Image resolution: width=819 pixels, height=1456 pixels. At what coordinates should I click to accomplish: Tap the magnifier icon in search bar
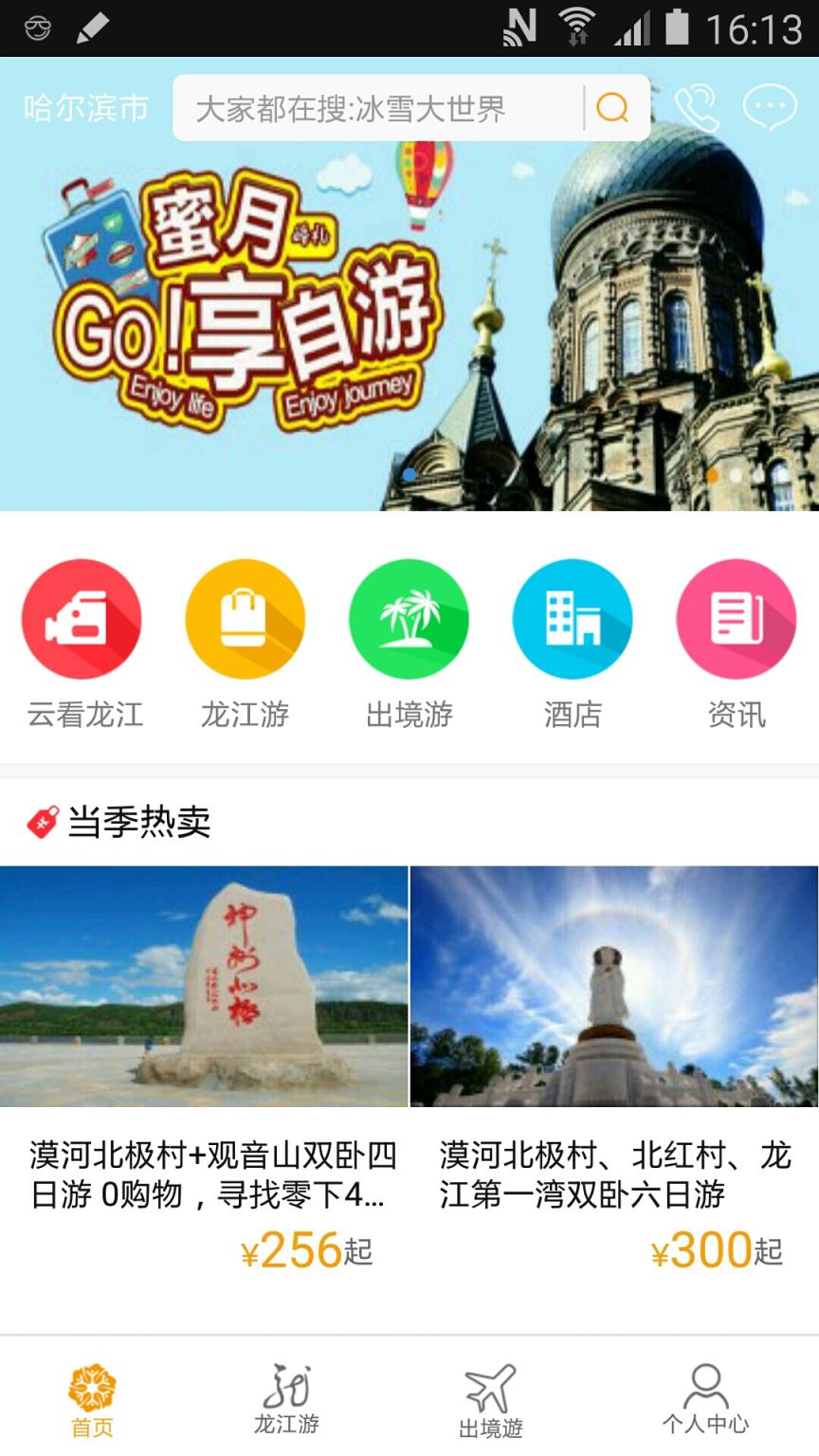[x=612, y=108]
